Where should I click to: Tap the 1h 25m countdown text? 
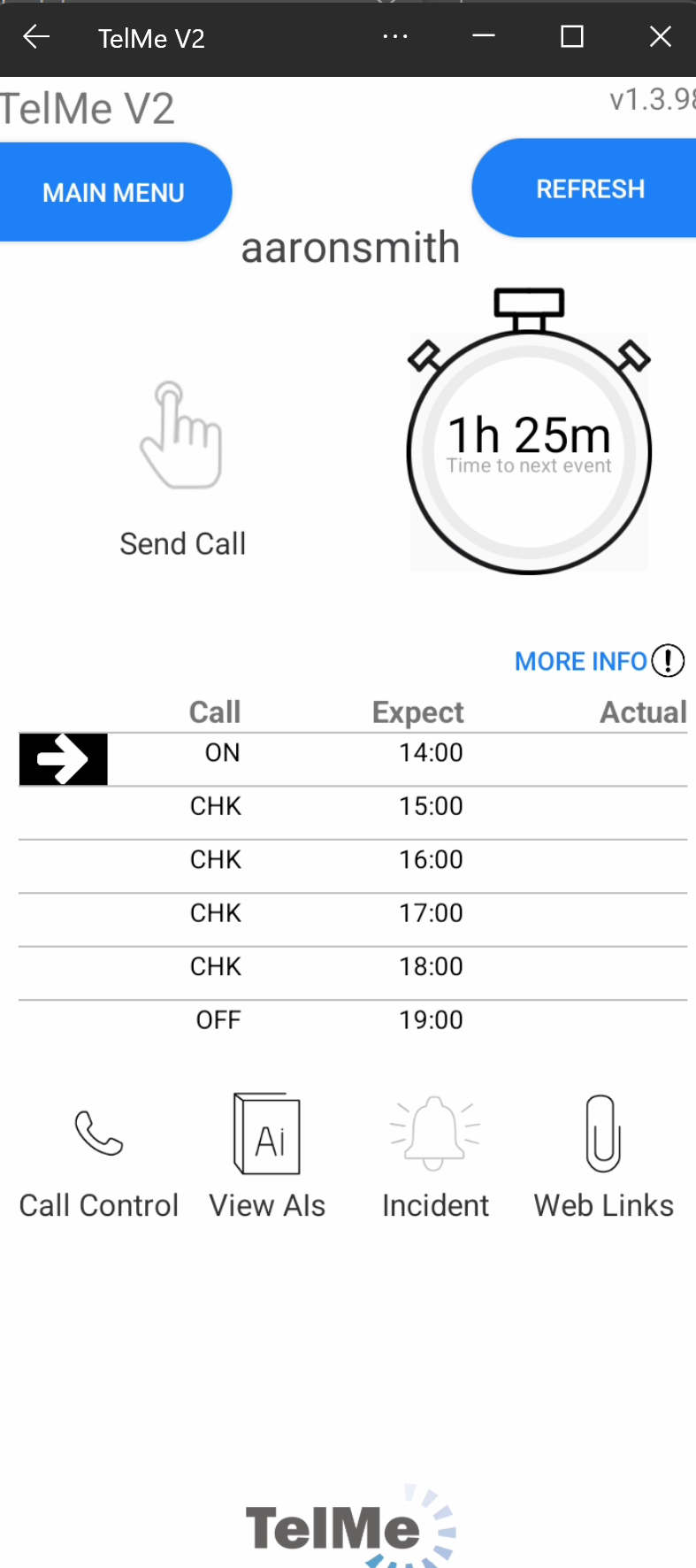click(x=528, y=434)
